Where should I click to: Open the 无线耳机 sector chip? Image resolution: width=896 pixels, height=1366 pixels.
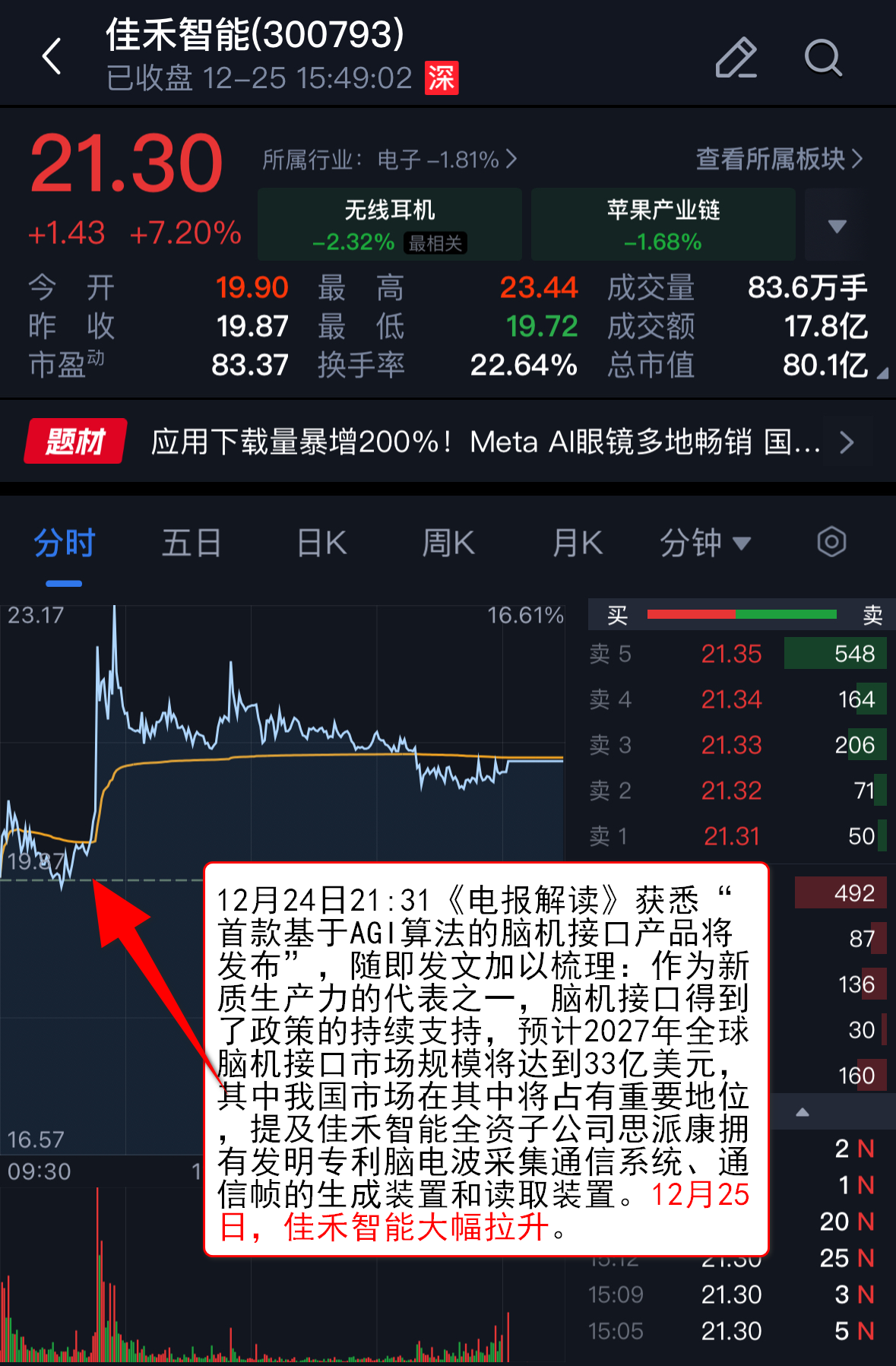[390, 225]
